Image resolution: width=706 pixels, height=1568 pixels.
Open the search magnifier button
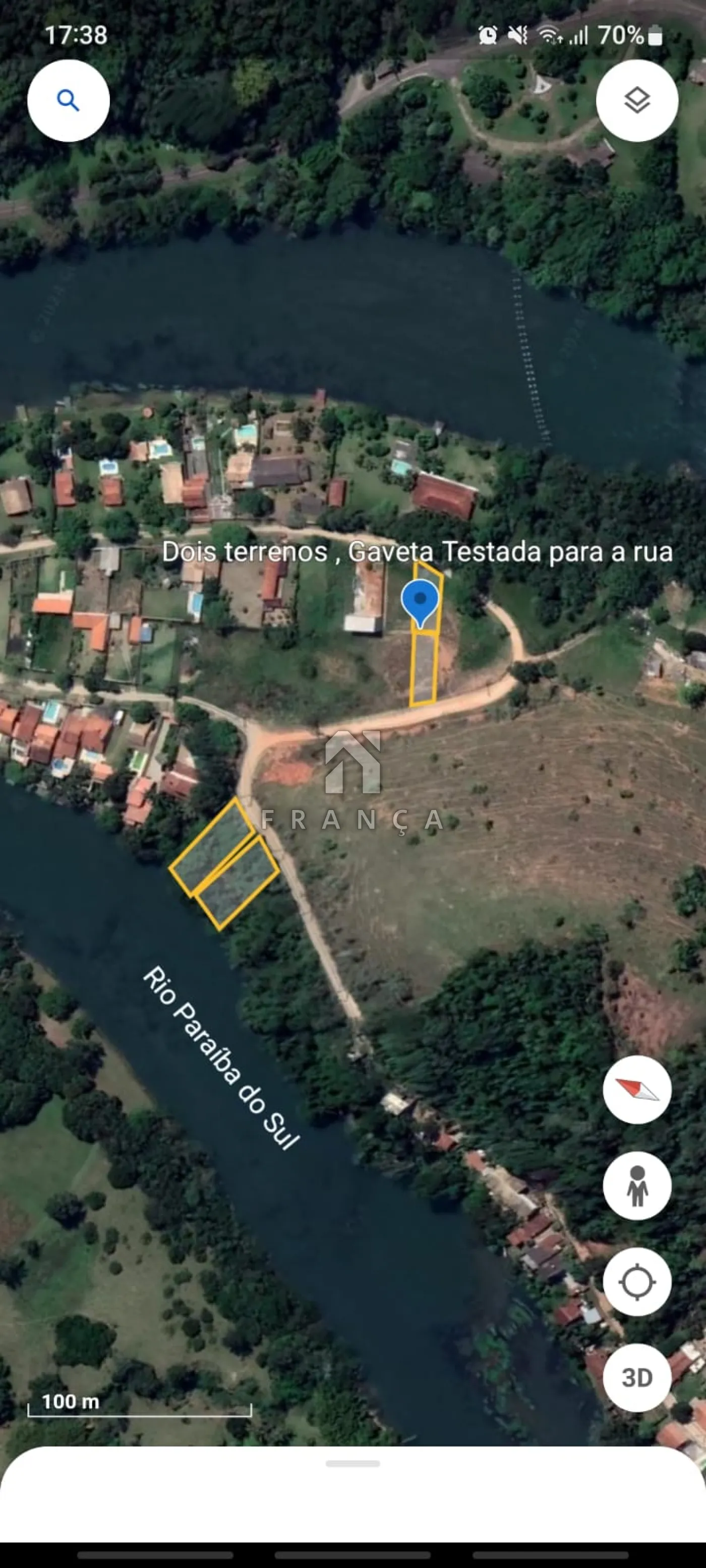point(68,100)
